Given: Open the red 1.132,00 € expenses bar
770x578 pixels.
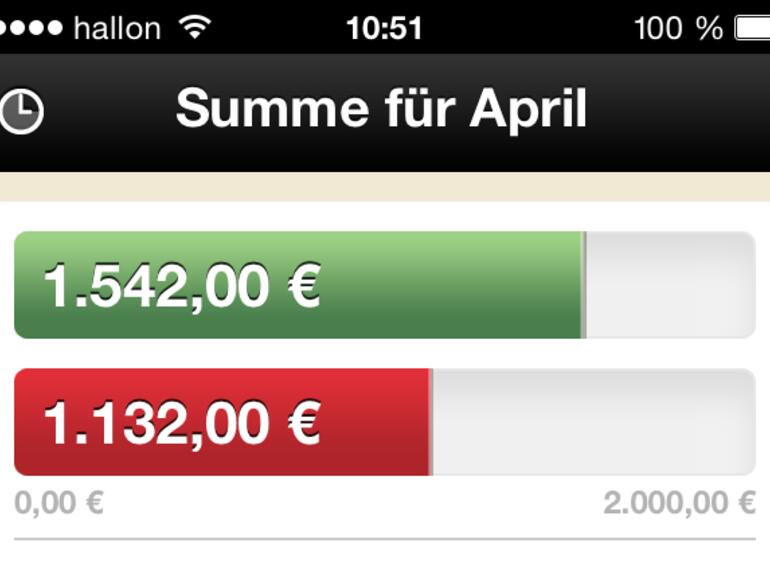Looking at the screenshot, I should pyautogui.click(x=222, y=422).
